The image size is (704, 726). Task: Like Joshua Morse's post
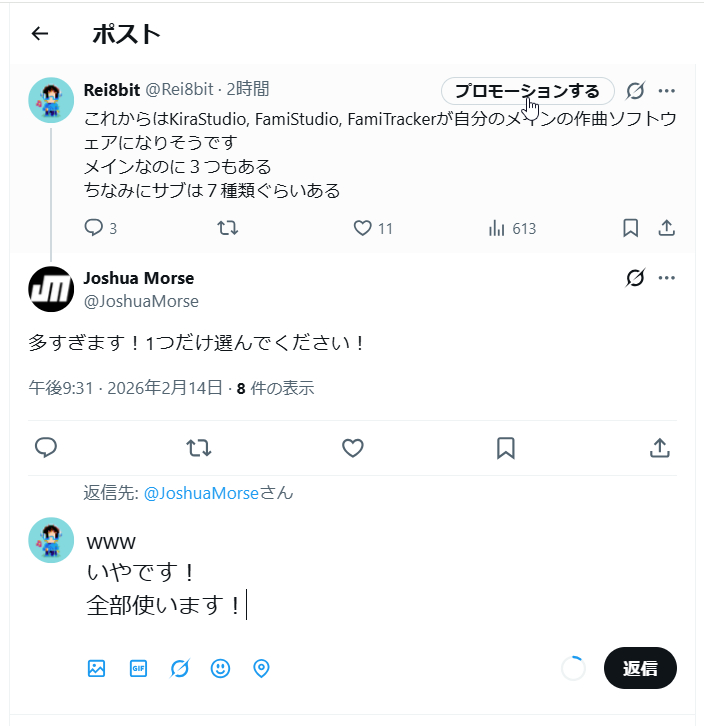(x=352, y=448)
